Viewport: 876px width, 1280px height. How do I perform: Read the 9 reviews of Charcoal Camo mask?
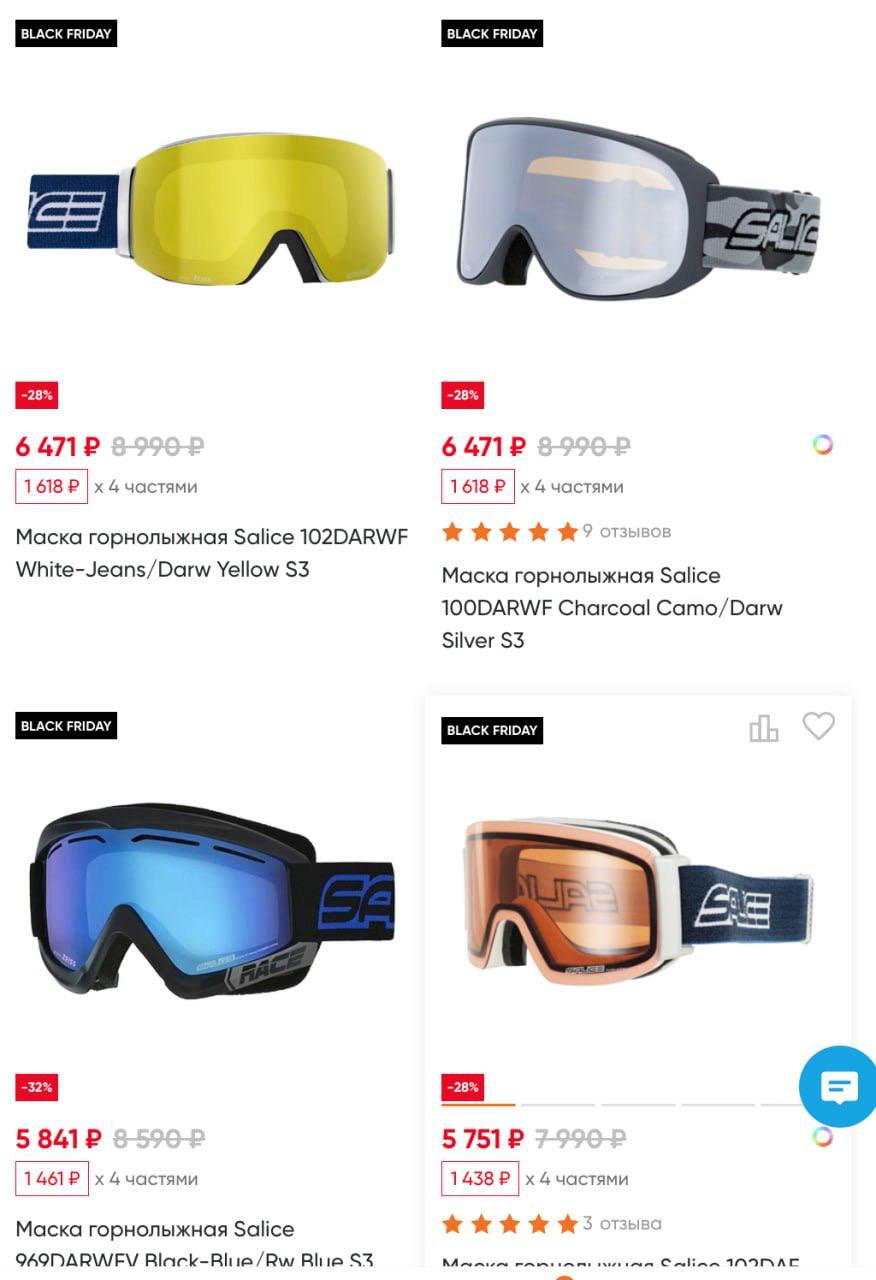click(626, 532)
